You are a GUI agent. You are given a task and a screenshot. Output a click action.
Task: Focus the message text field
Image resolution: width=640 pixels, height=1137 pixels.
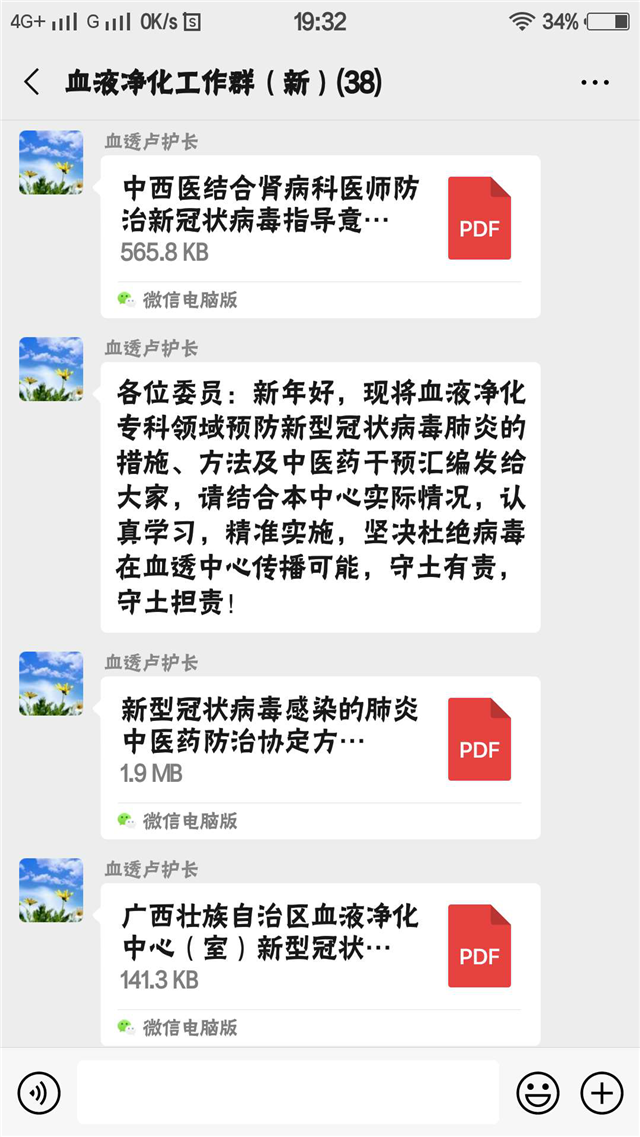coord(288,1093)
